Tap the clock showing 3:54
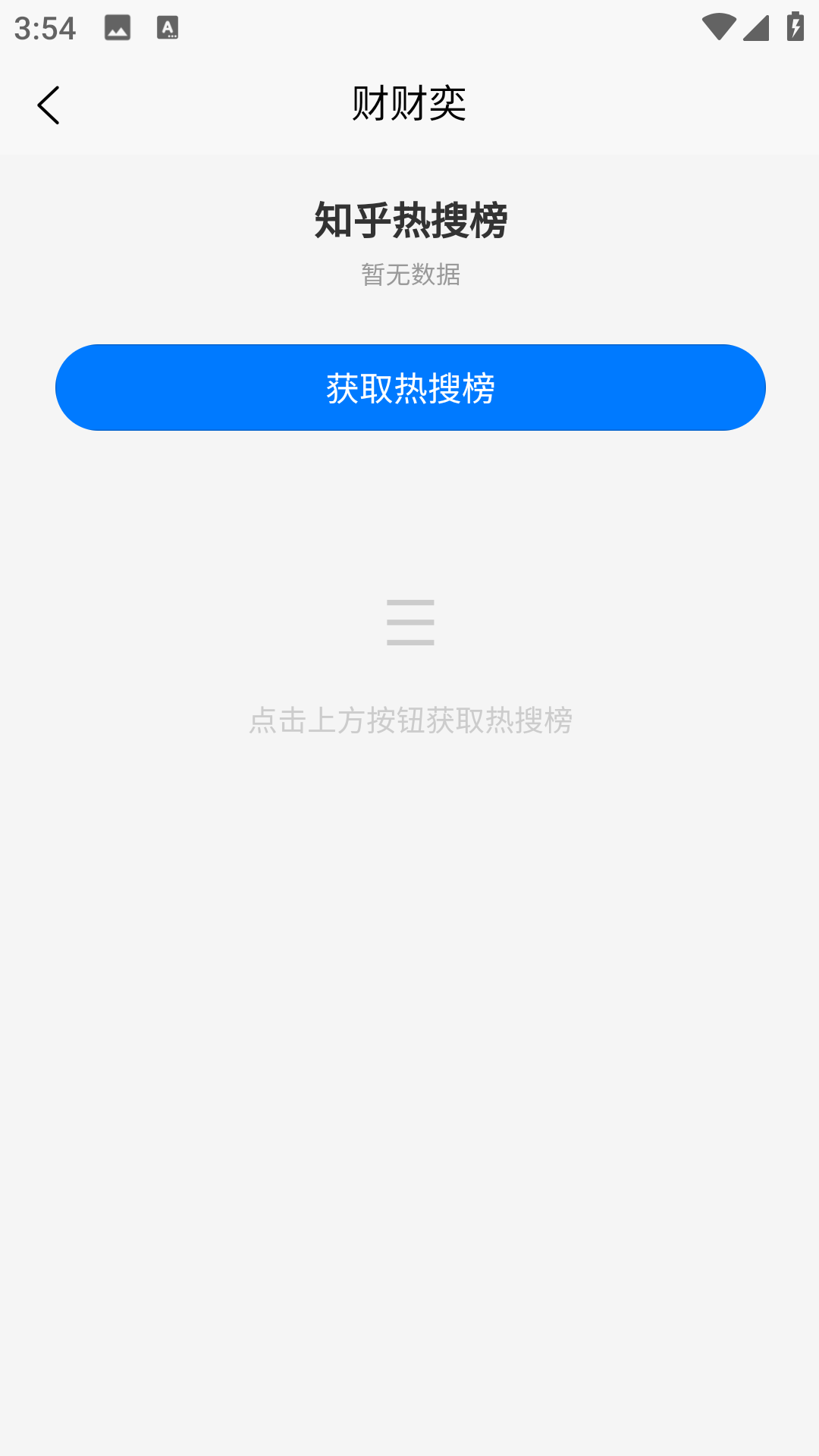The width and height of the screenshot is (819, 1456). click(x=45, y=27)
